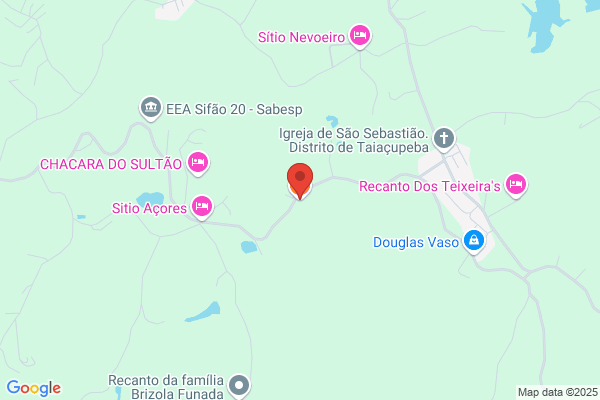This screenshot has width=600, height=400.
Task: Select the Sitio Açores lodging marker
Action: pos(202,207)
